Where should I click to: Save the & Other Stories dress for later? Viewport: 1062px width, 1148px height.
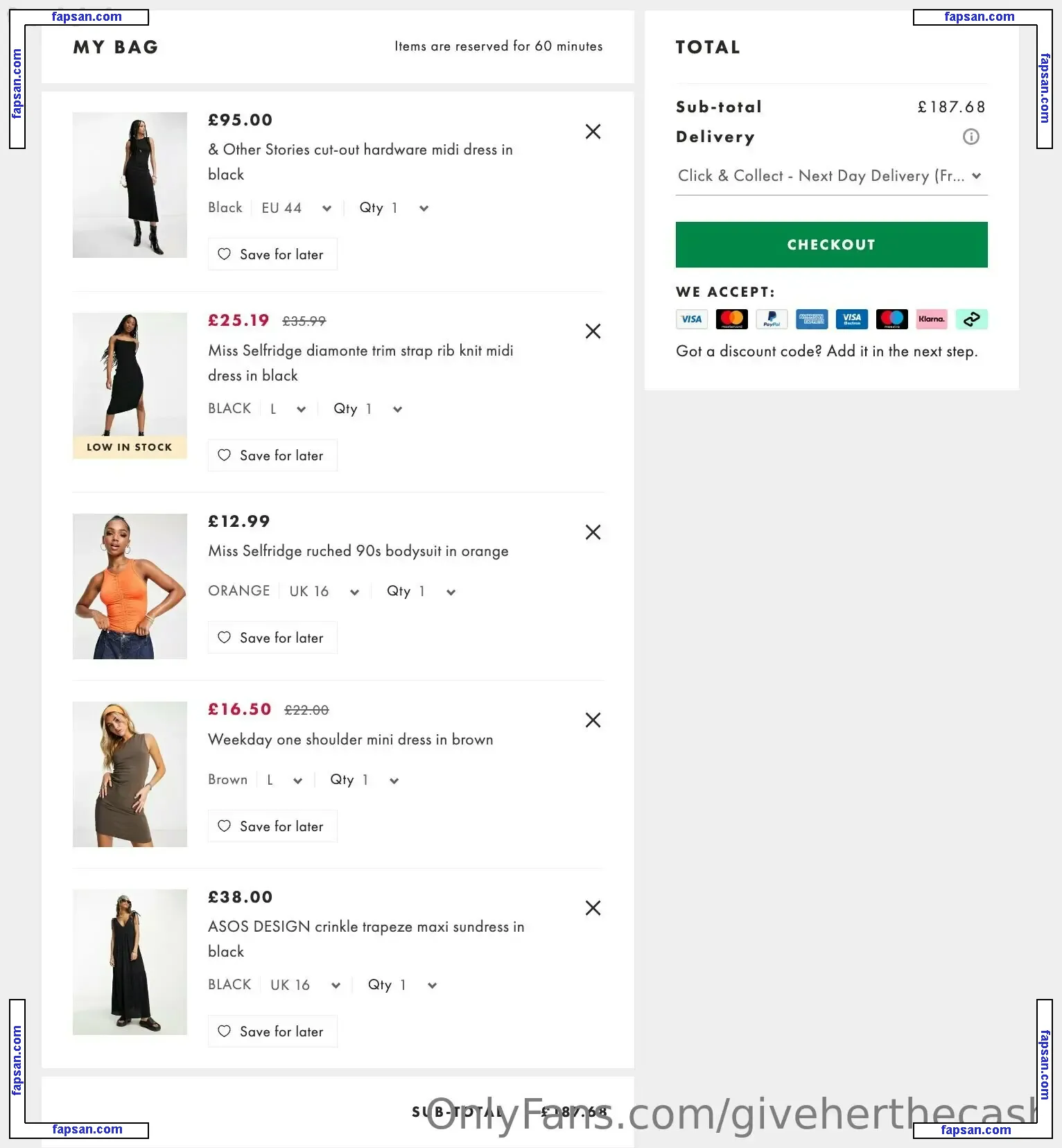[x=272, y=254]
